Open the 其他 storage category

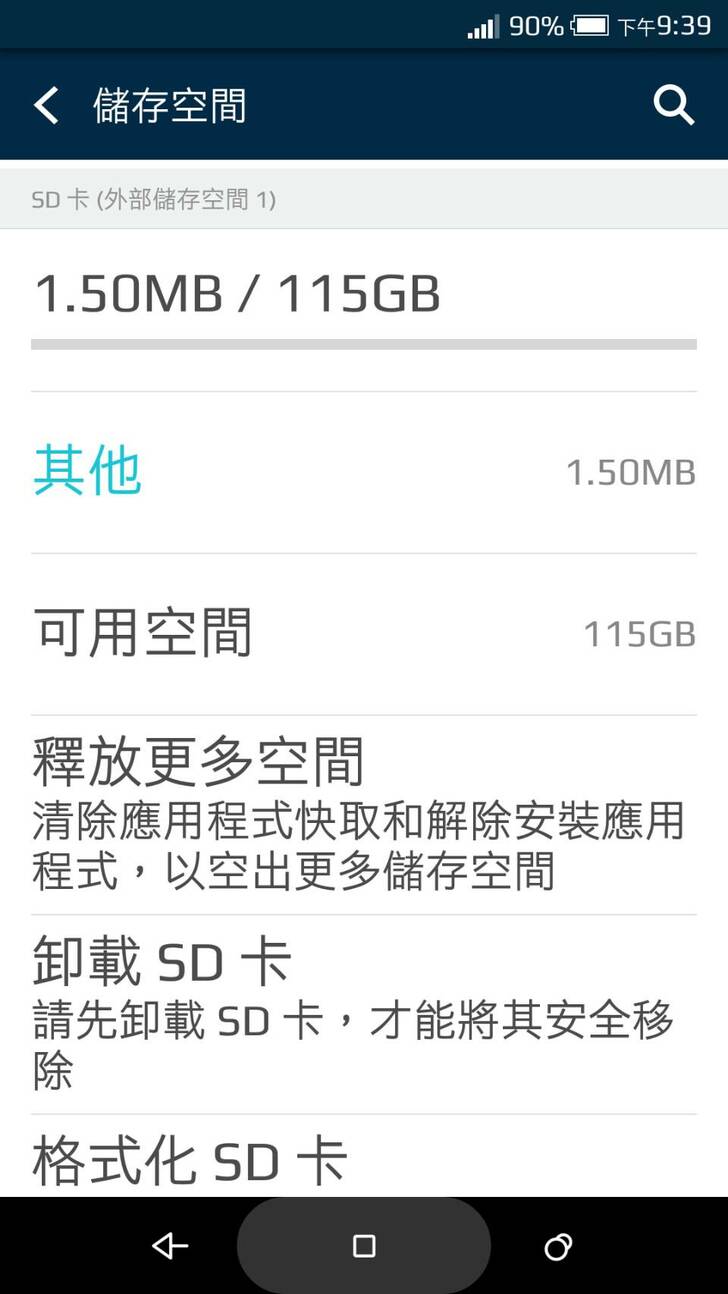pos(363,471)
